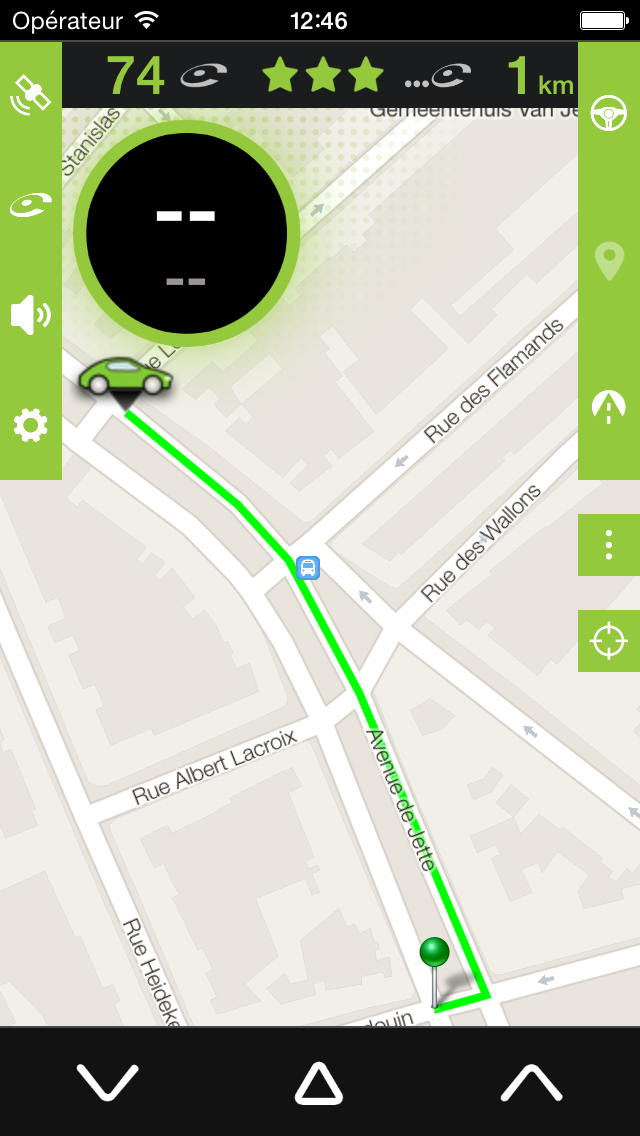This screenshot has width=640, height=1136.
Task: Tap the bus stop marker on the map
Action: click(309, 568)
